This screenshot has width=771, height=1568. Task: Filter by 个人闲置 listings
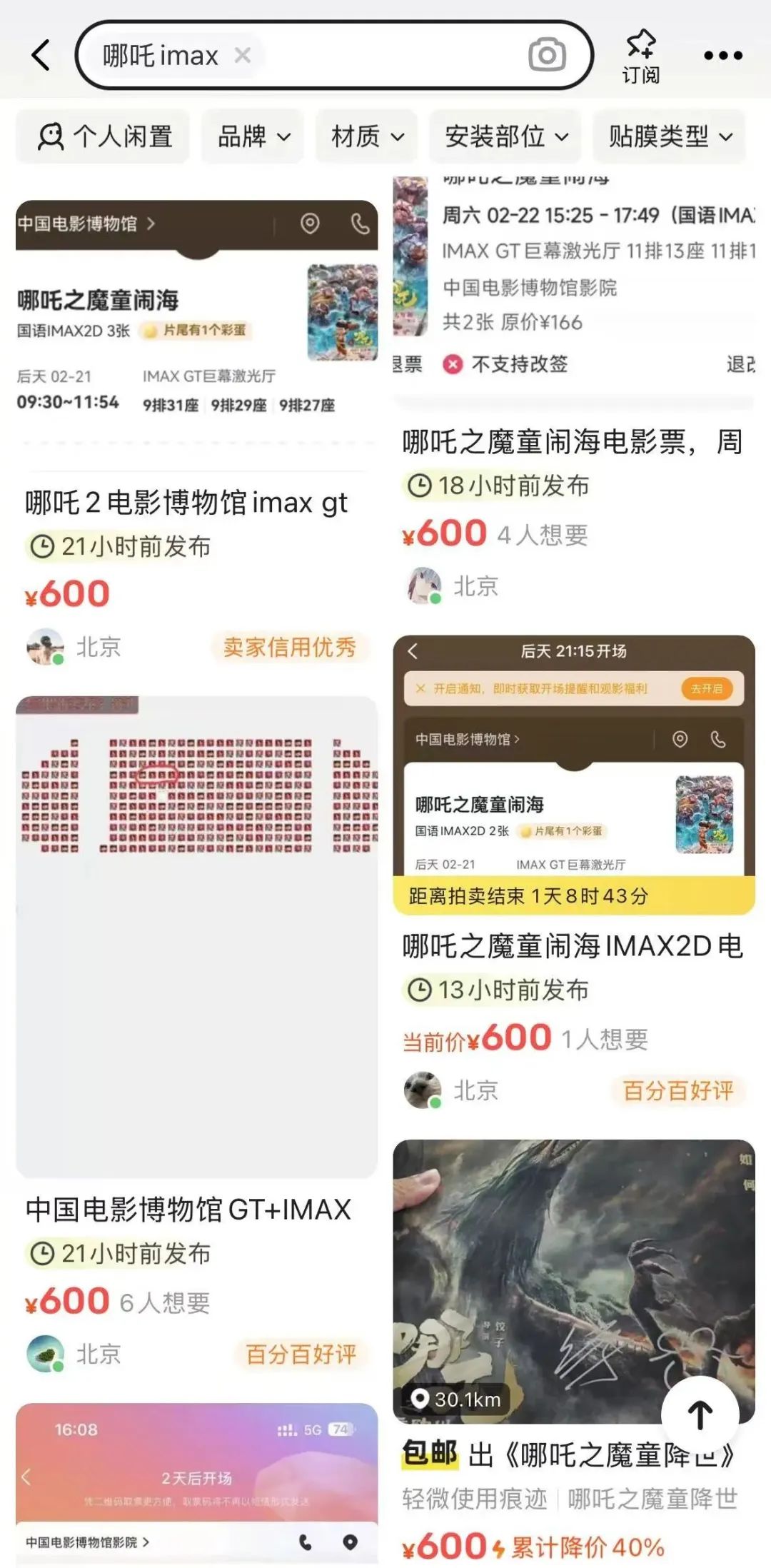coord(104,136)
